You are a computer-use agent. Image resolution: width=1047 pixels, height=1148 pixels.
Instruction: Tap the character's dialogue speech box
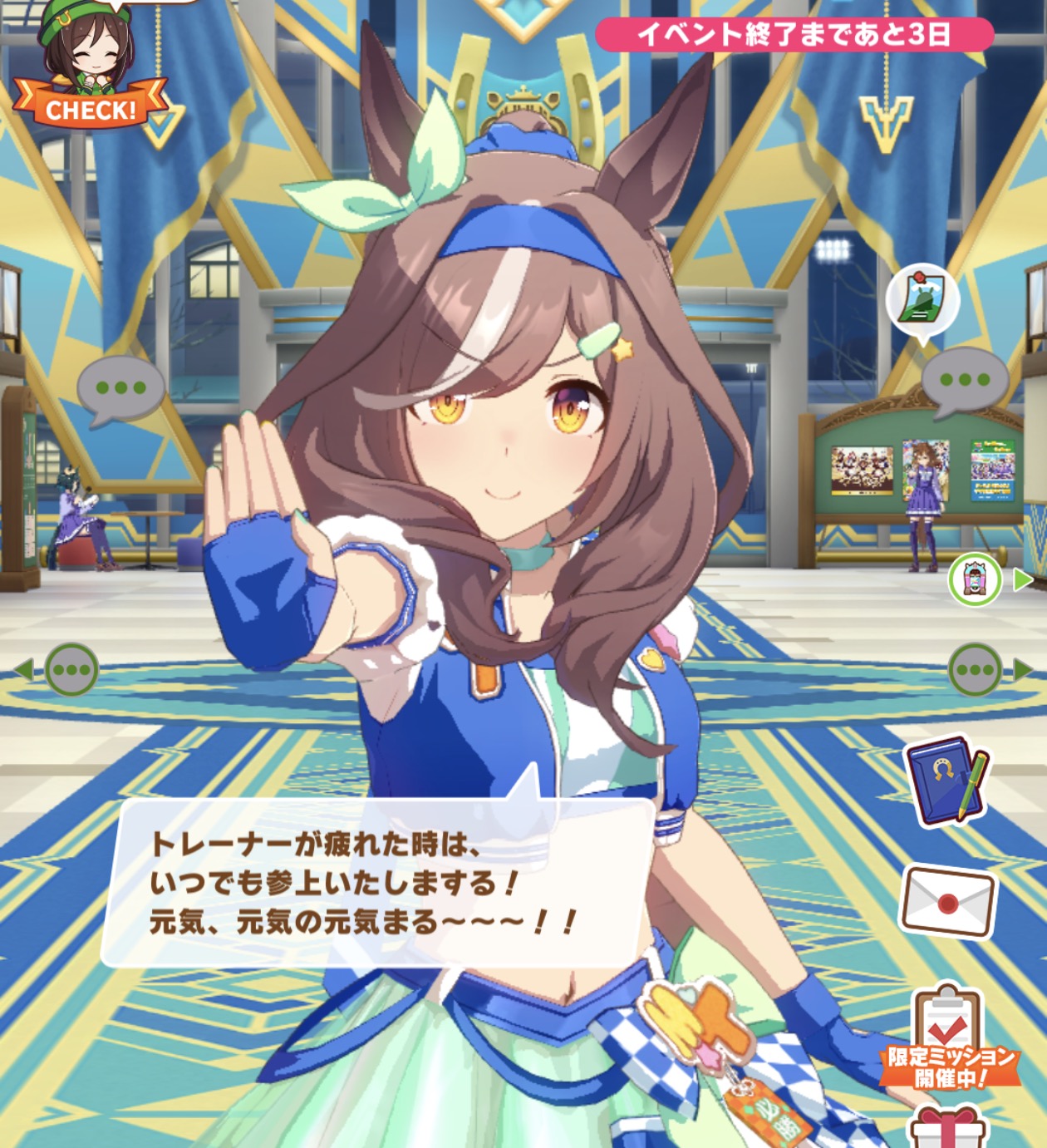pyautogui.click(x=378, y=883)
